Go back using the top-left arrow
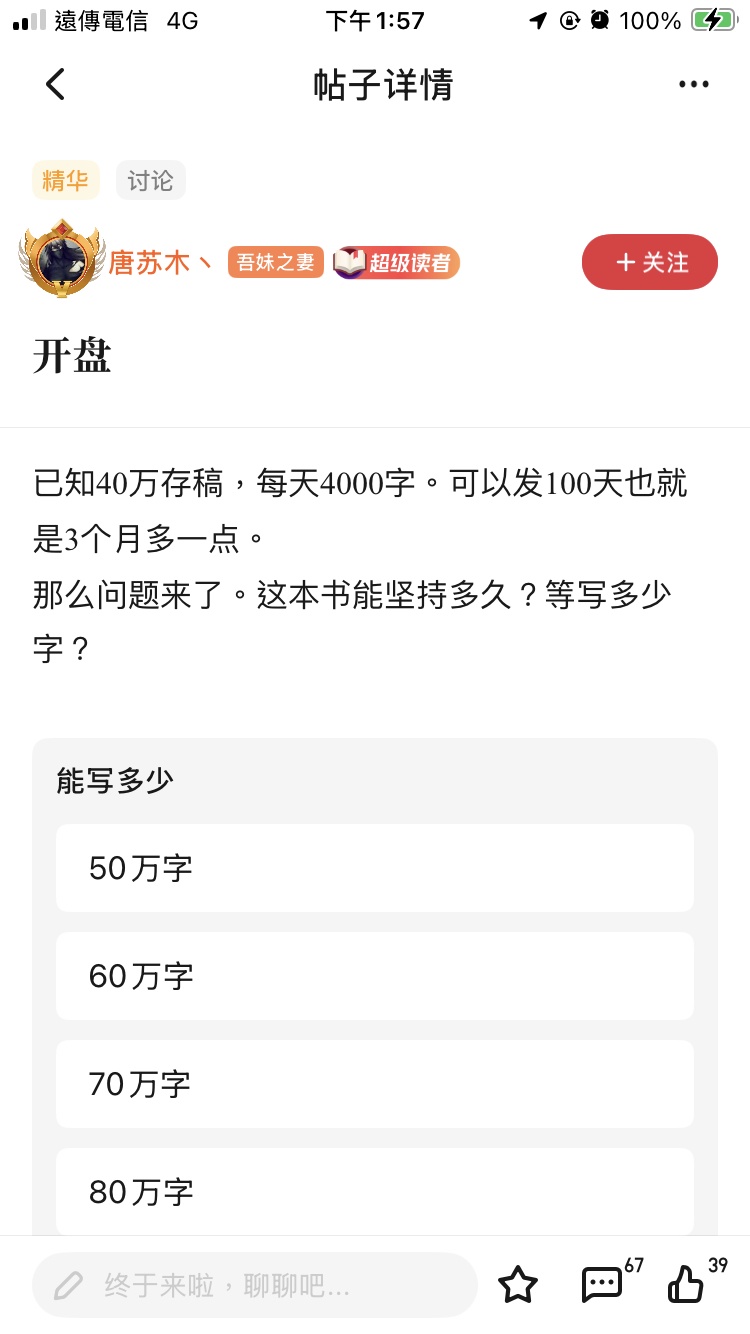750x1334 pixels. click(x=55, y=85)
